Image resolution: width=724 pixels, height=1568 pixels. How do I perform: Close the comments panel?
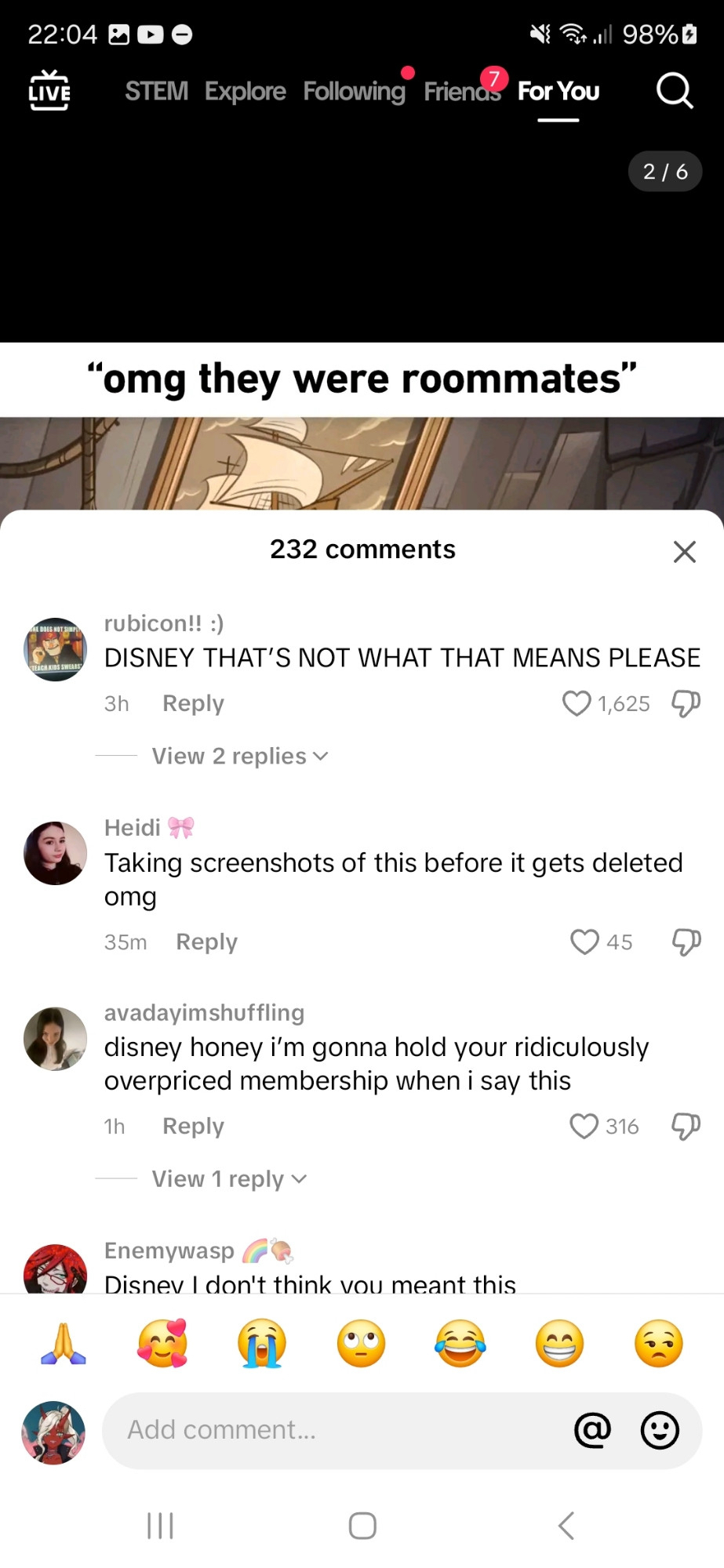(x=684, y=552)
